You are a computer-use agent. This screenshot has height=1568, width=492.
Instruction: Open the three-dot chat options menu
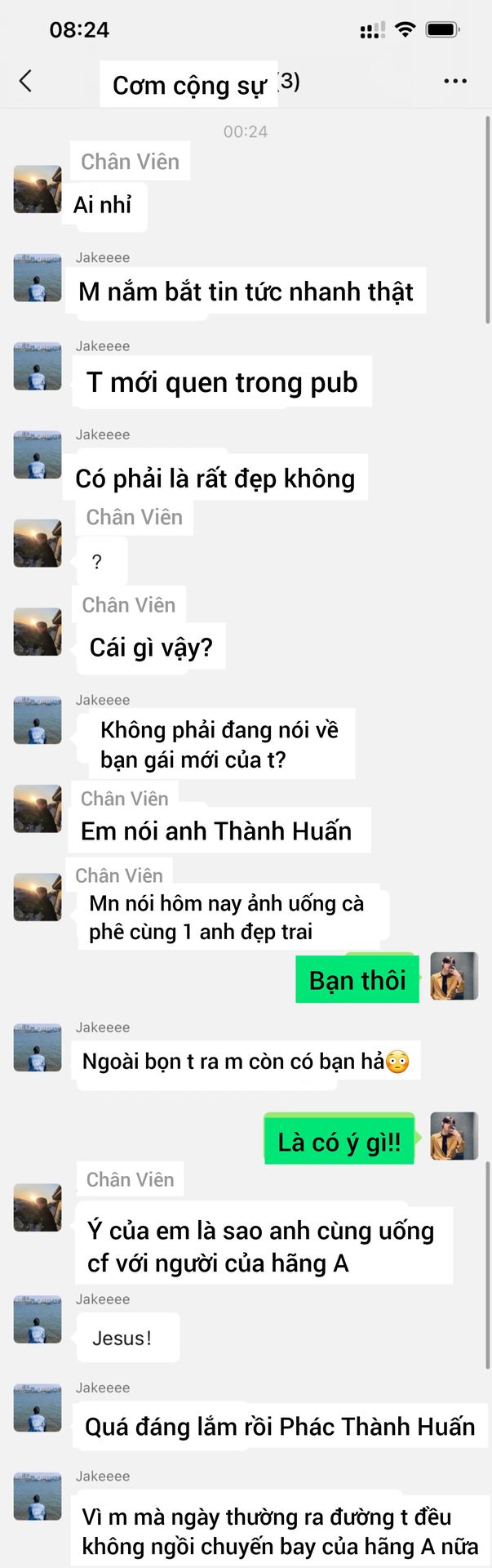(454, 81)
